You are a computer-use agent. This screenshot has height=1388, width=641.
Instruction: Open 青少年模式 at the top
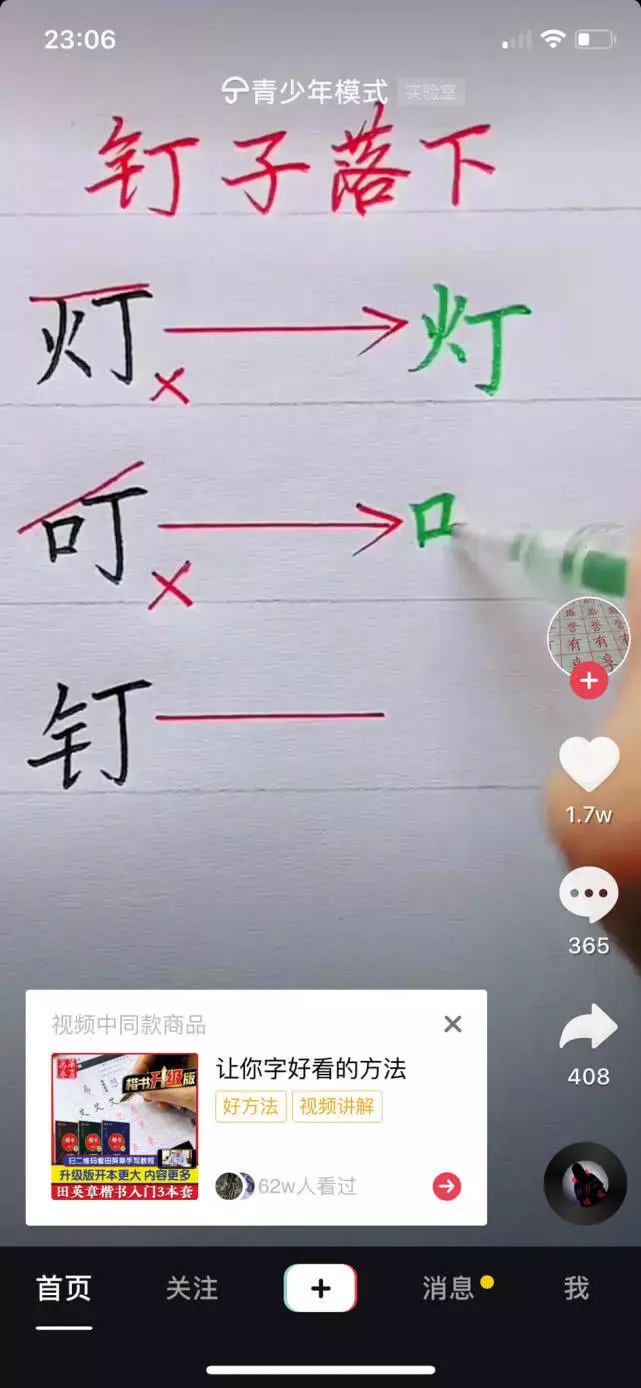point(305,93)
